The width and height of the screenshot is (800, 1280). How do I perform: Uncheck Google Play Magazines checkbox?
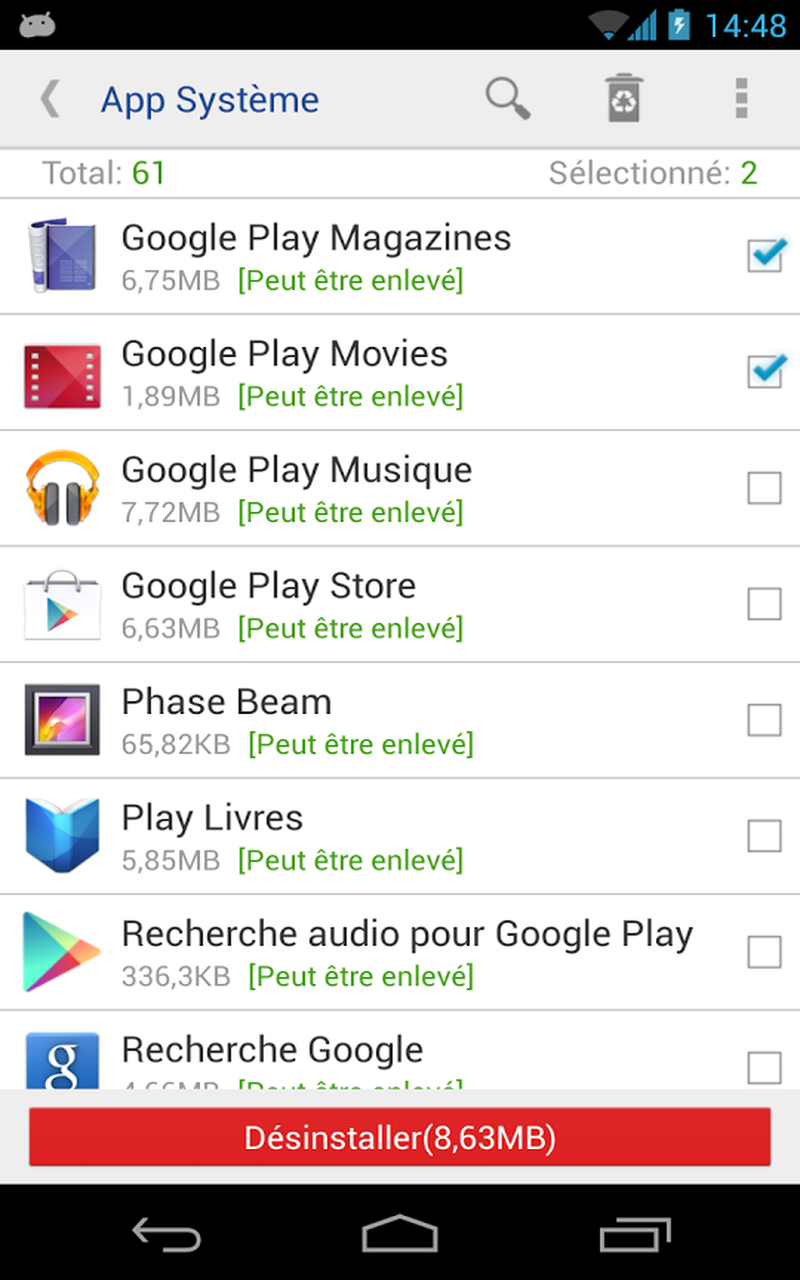tap(765, 256)
